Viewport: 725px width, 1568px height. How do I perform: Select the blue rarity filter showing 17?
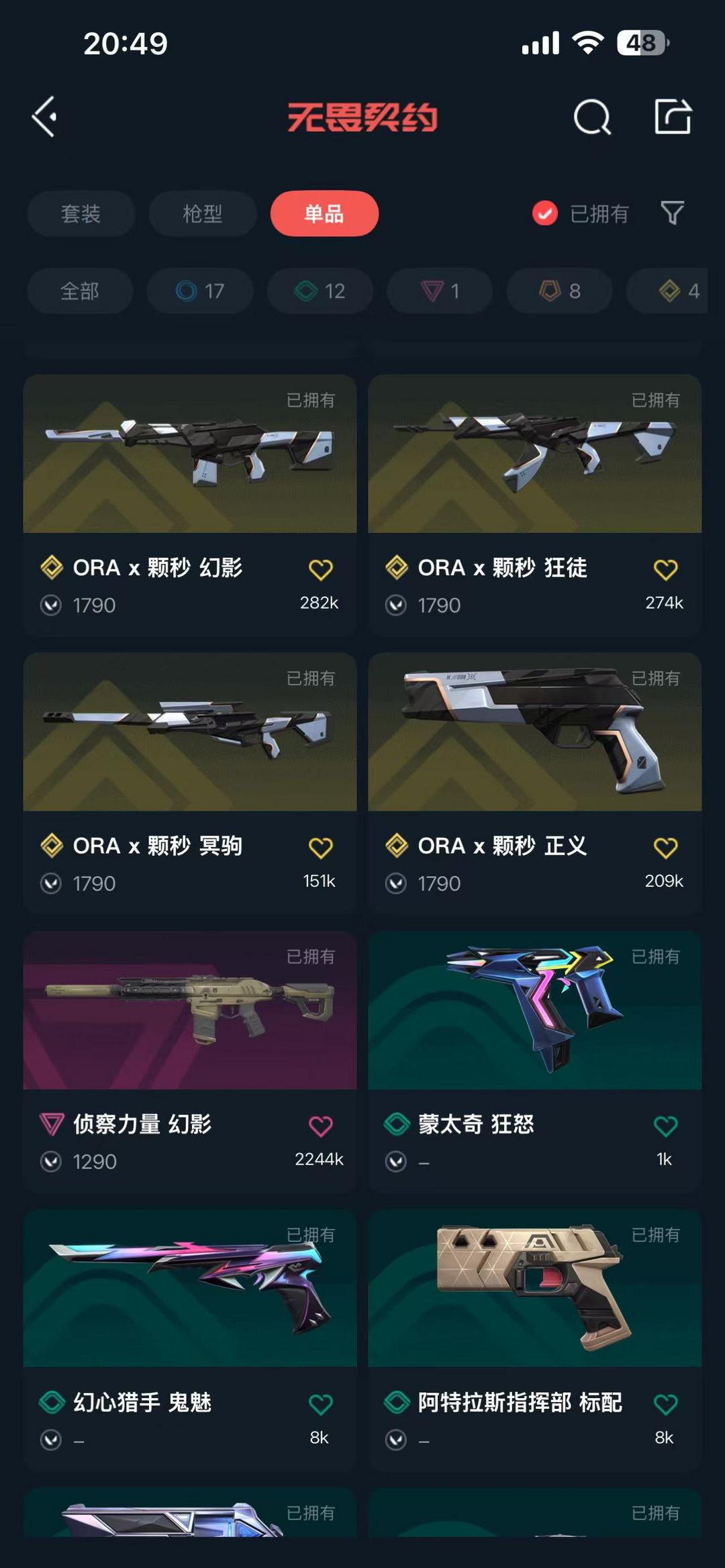(x=199, y=291)
